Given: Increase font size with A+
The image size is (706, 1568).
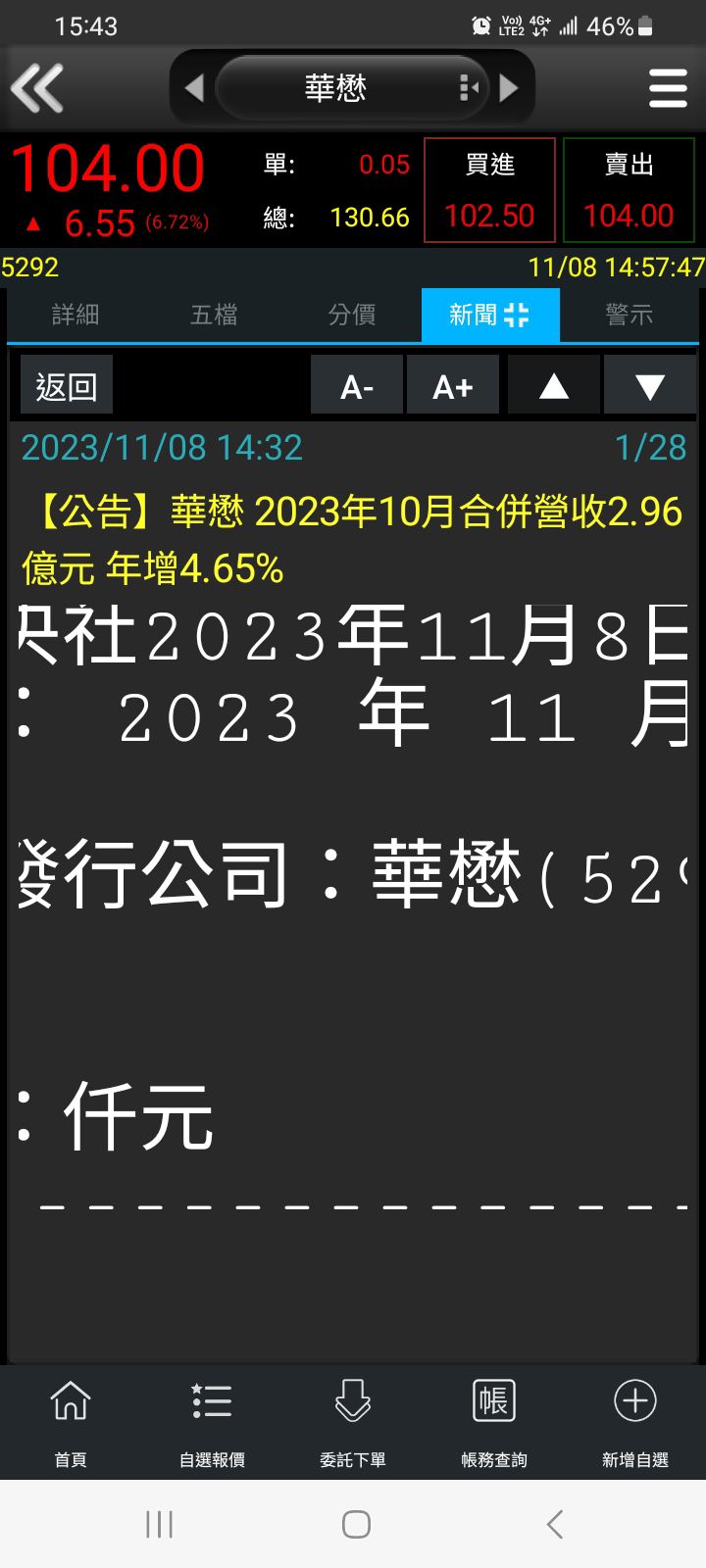Looking at the screenshot, I should pyautogui.click(x=453, y=386).
